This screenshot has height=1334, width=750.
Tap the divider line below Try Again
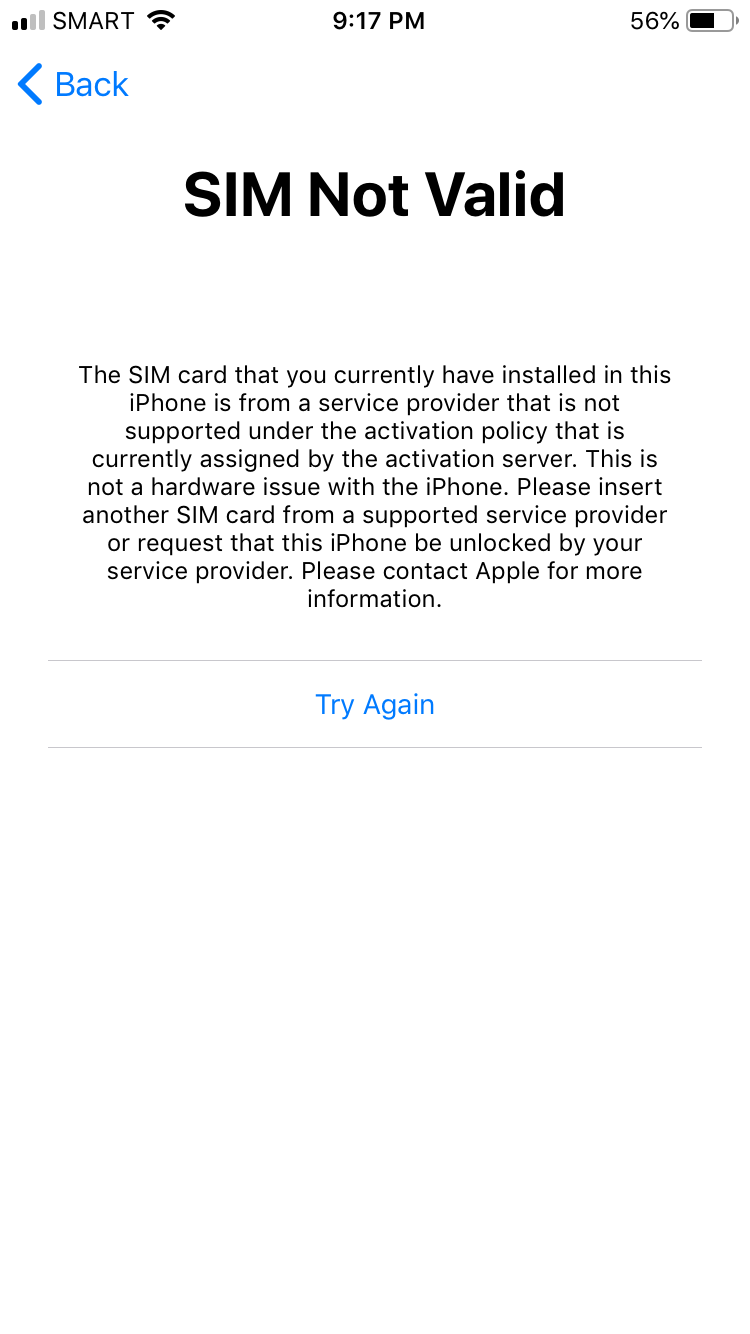(375, 747)
